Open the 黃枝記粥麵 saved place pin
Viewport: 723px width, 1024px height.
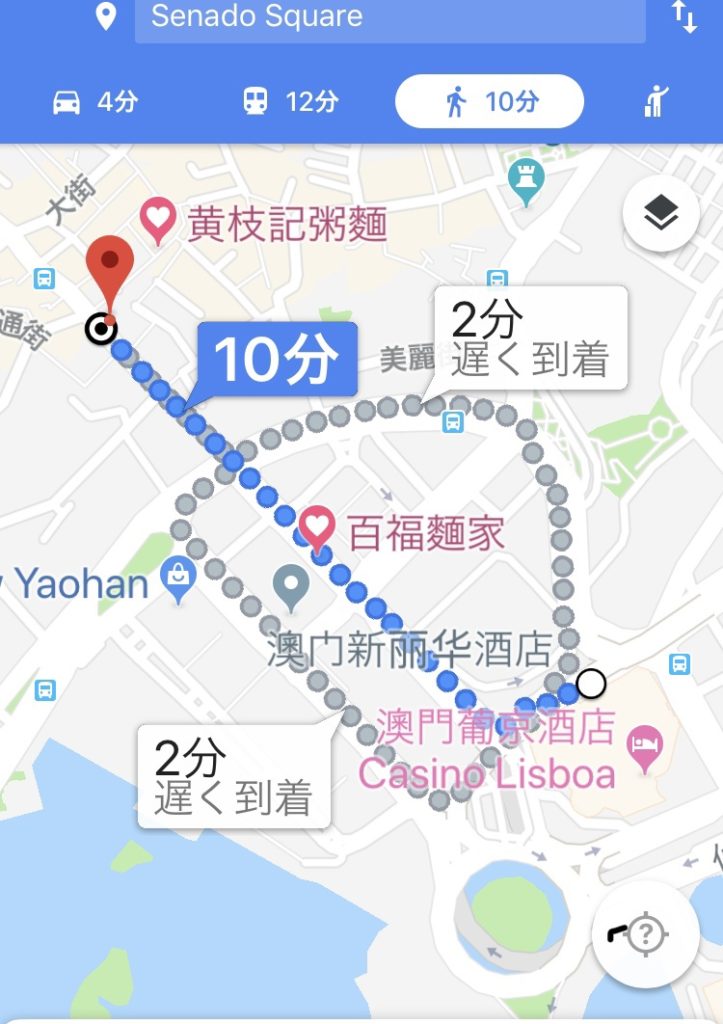157,221
